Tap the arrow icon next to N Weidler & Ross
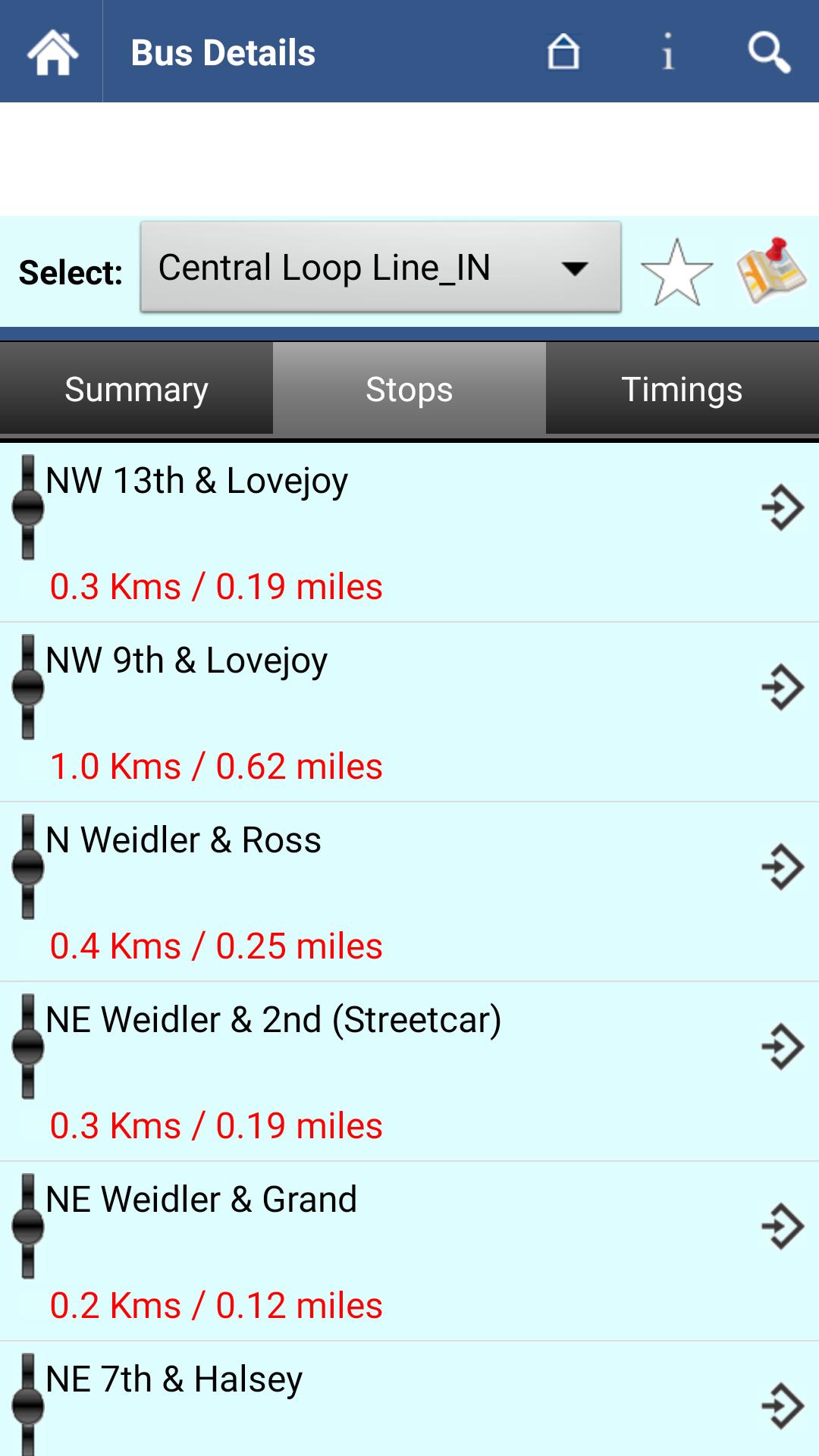 click(x=783, y=864)
